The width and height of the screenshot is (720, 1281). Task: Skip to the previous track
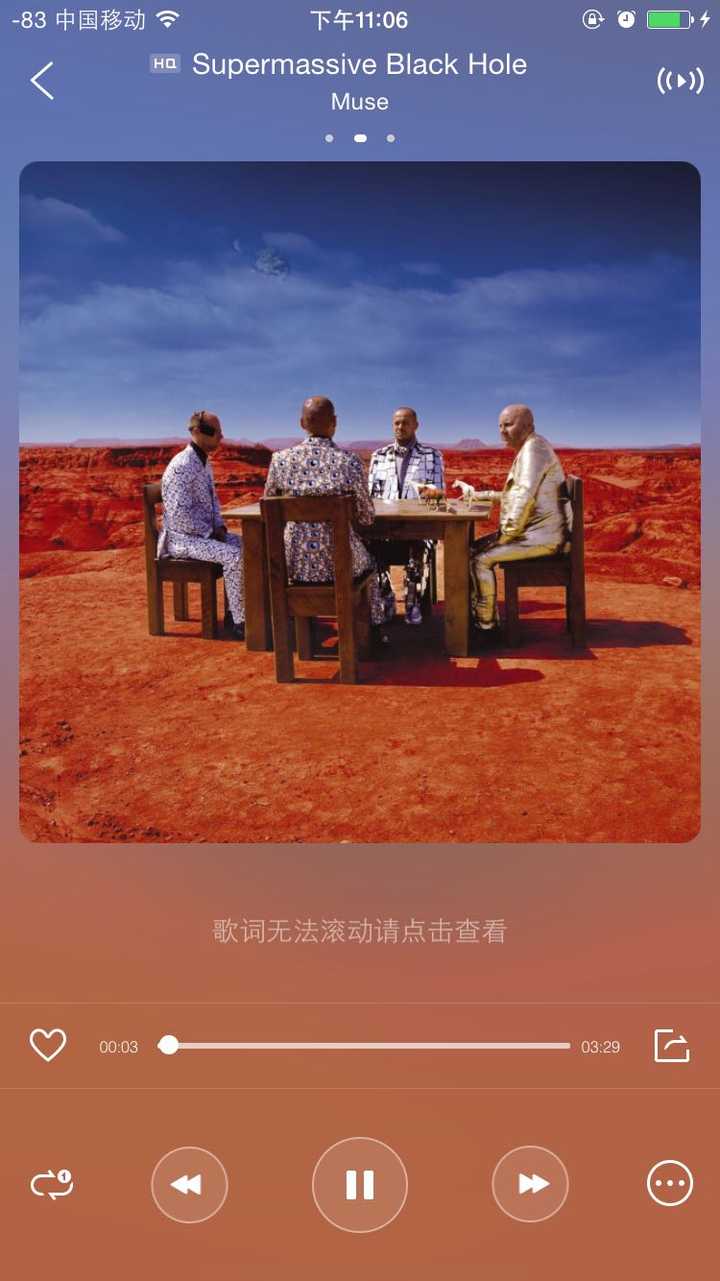[x=189, y=1184]
